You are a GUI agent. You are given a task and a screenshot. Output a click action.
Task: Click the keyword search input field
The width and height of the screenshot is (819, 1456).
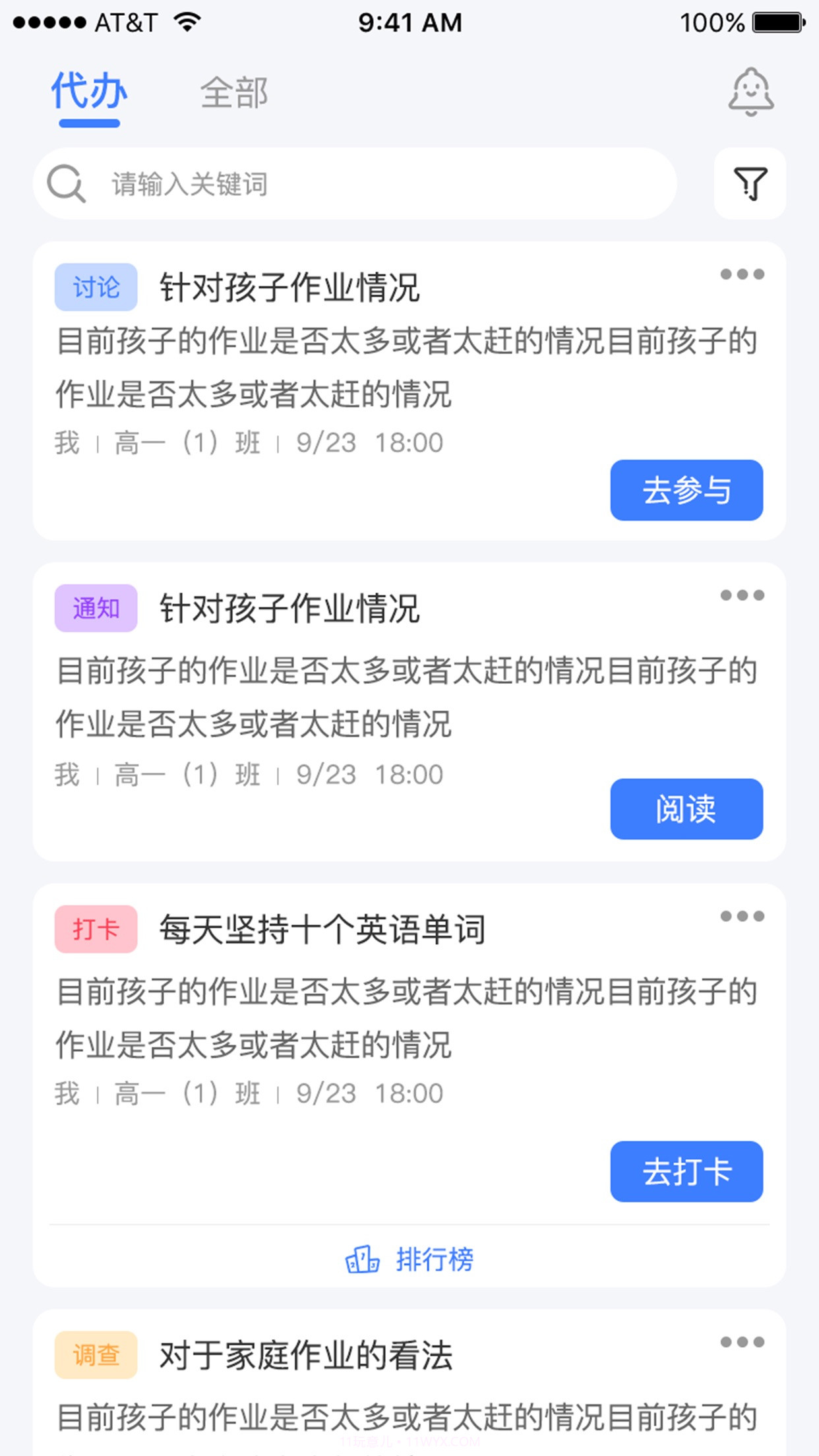tap(297, 183)
